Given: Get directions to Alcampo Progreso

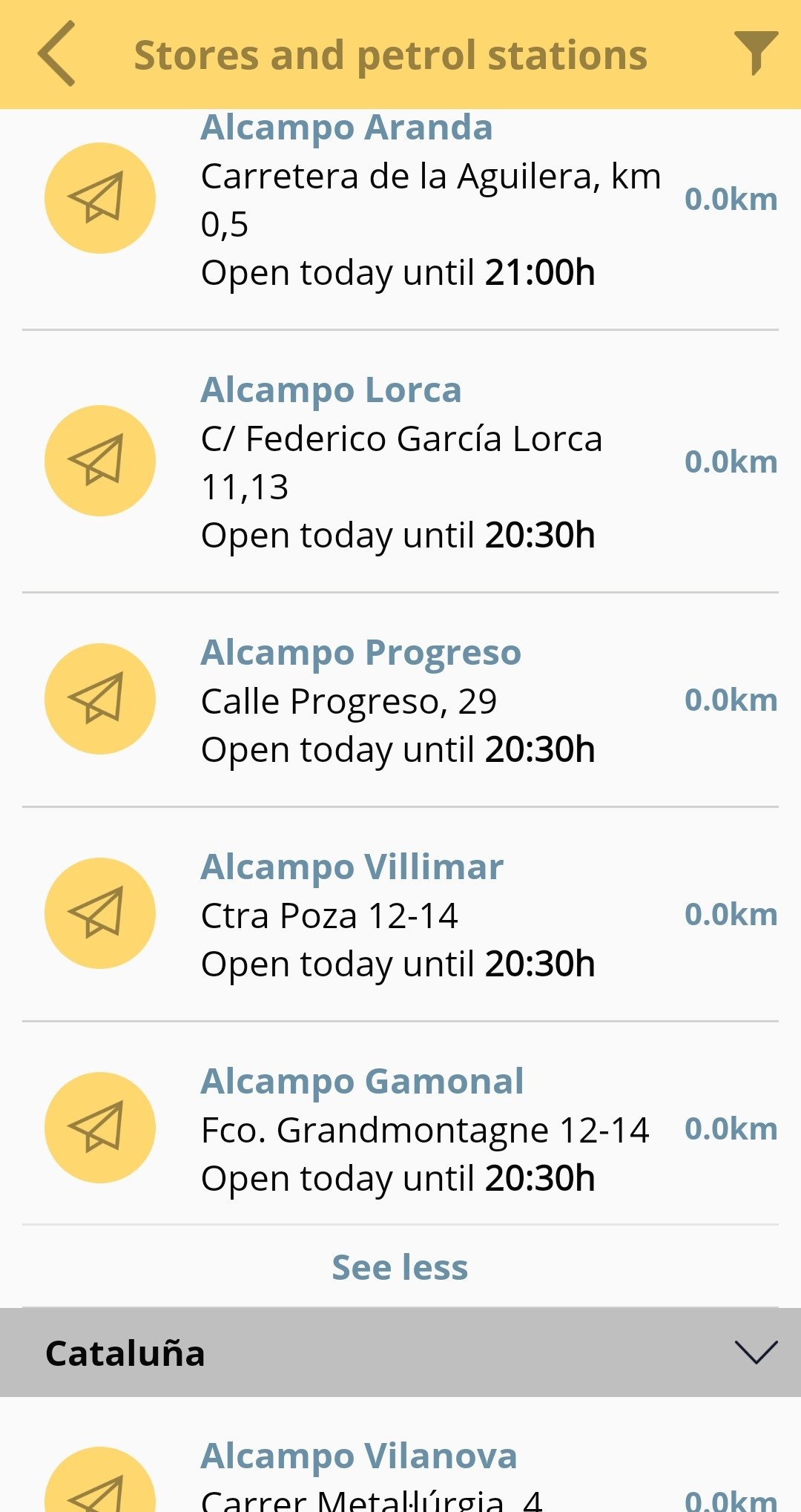Looking at the screenshot, I should click(100, 699).
